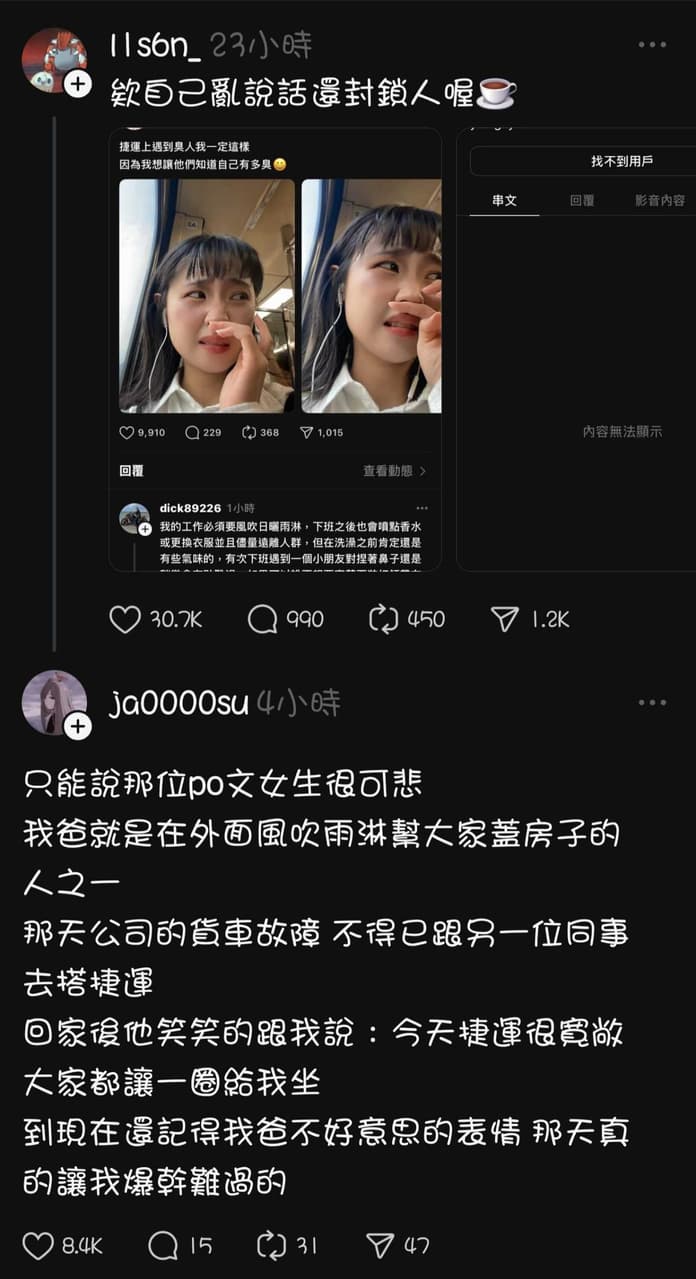Image resolution: width=696 pixels, height=1279 pixels.
Task: Share l1s6n_'s post
Action: [x=505, y=620]
